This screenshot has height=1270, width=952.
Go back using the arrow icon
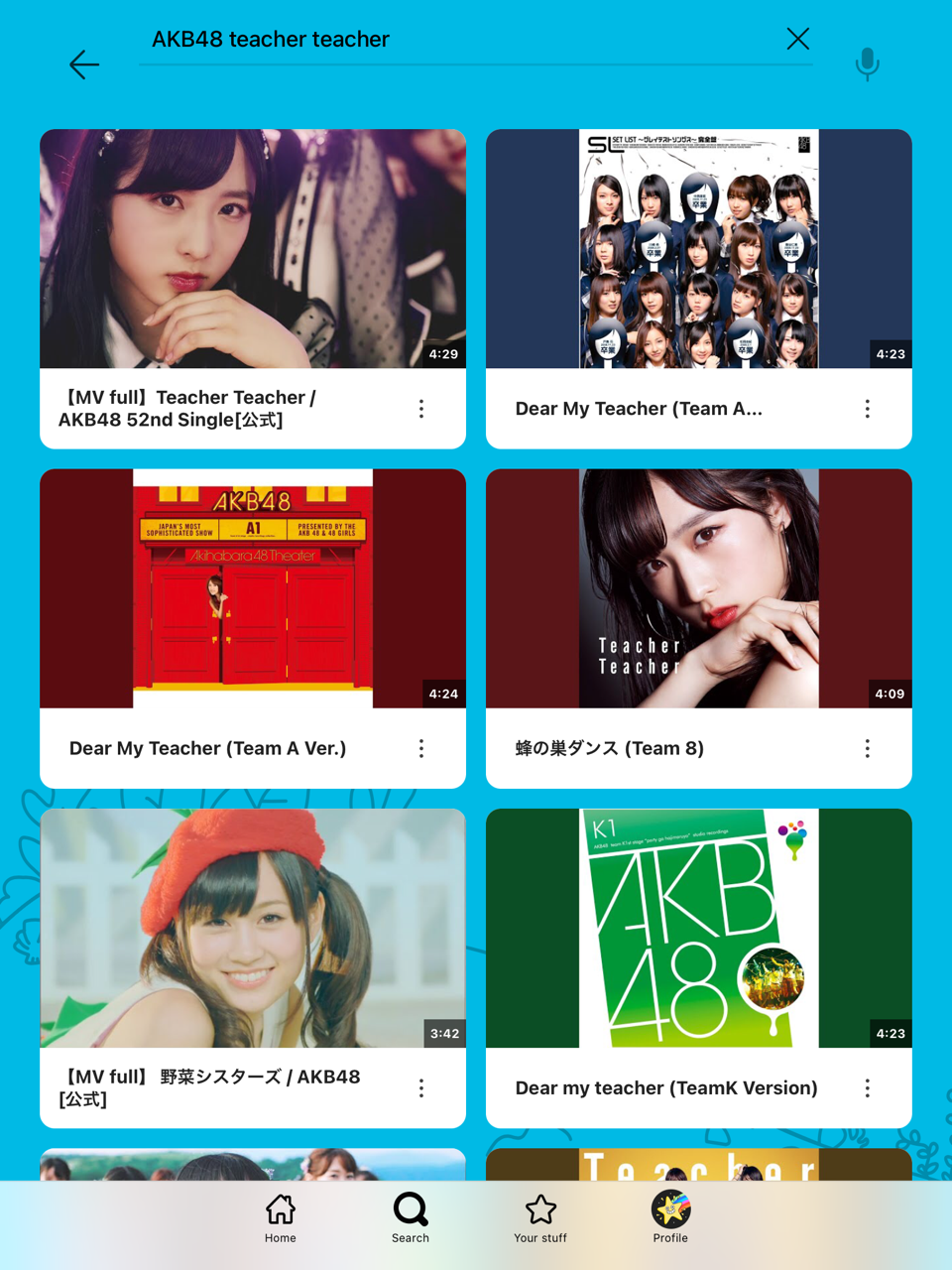pyautogui.click(x=84, y=64)
